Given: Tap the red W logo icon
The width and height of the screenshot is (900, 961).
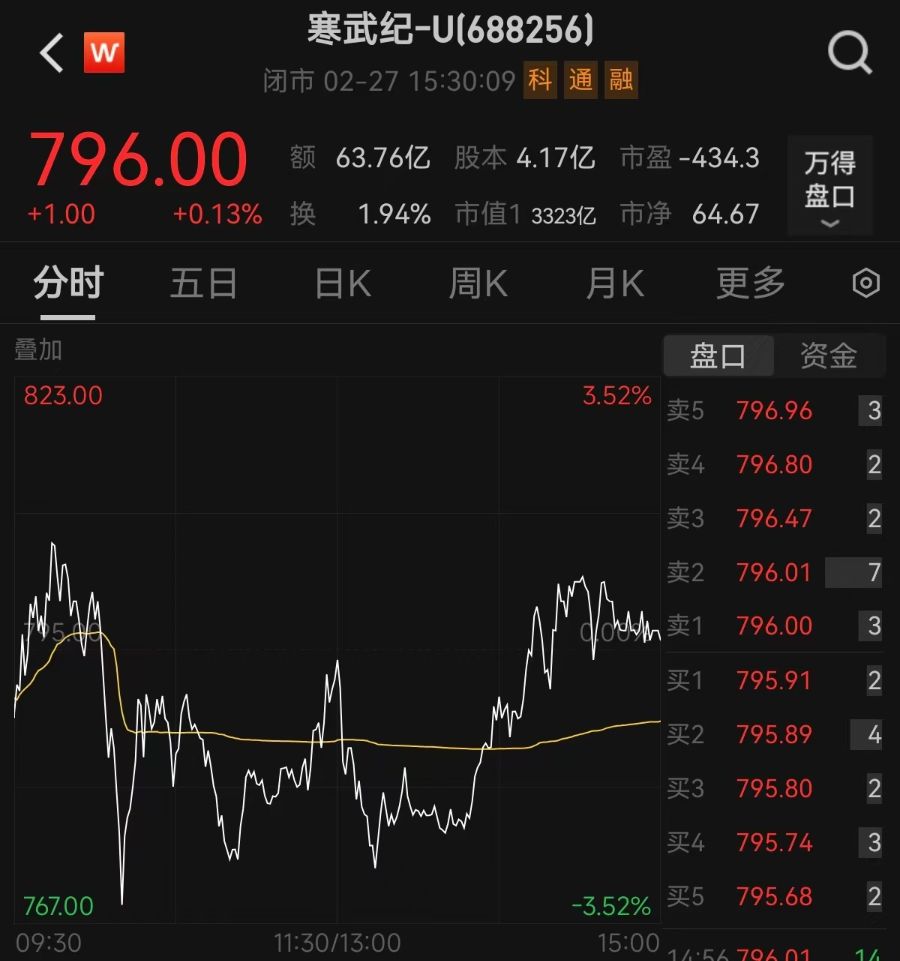Looking at the screenshot, I should [x=104, y=53].
